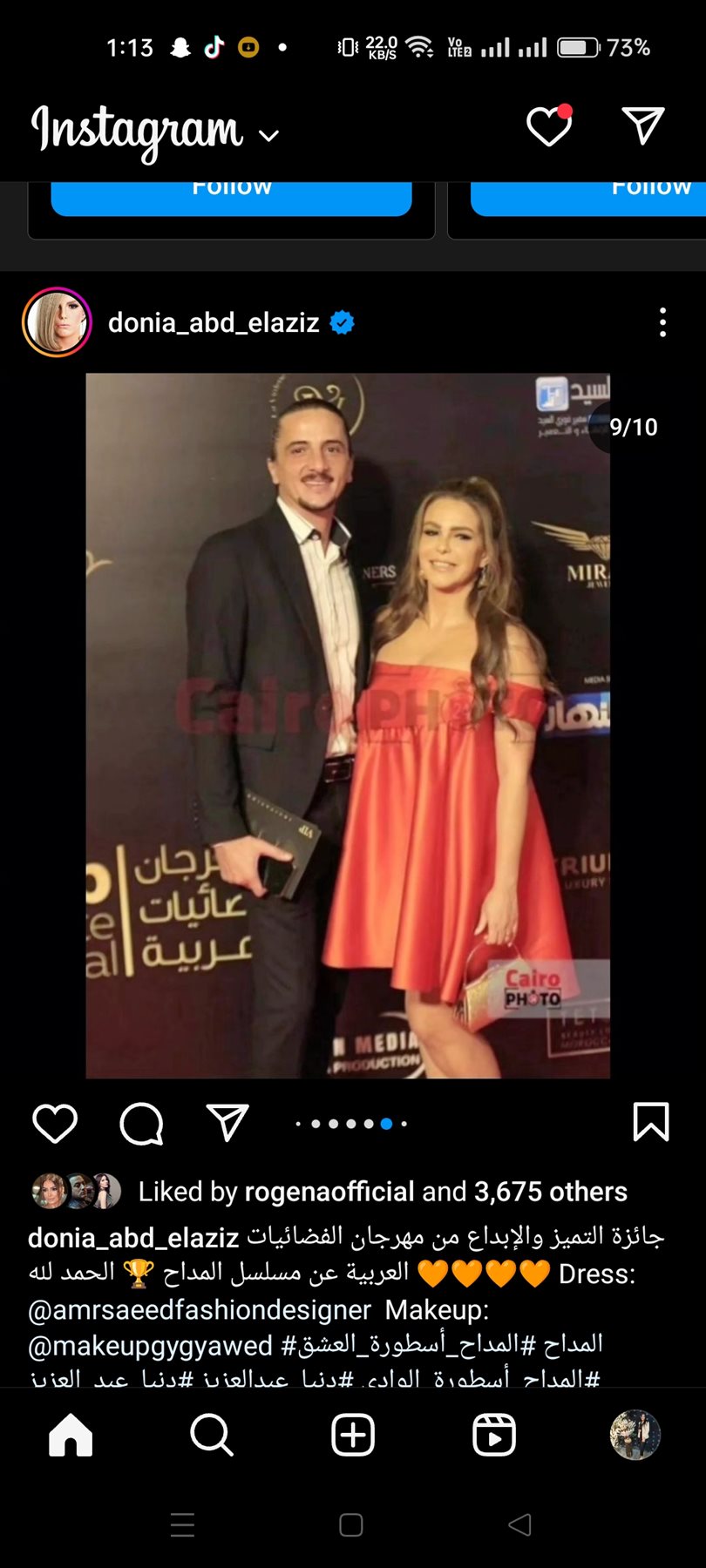Open your profile tab
The width and height of the screenshot is (706, 1568).
635,1435
